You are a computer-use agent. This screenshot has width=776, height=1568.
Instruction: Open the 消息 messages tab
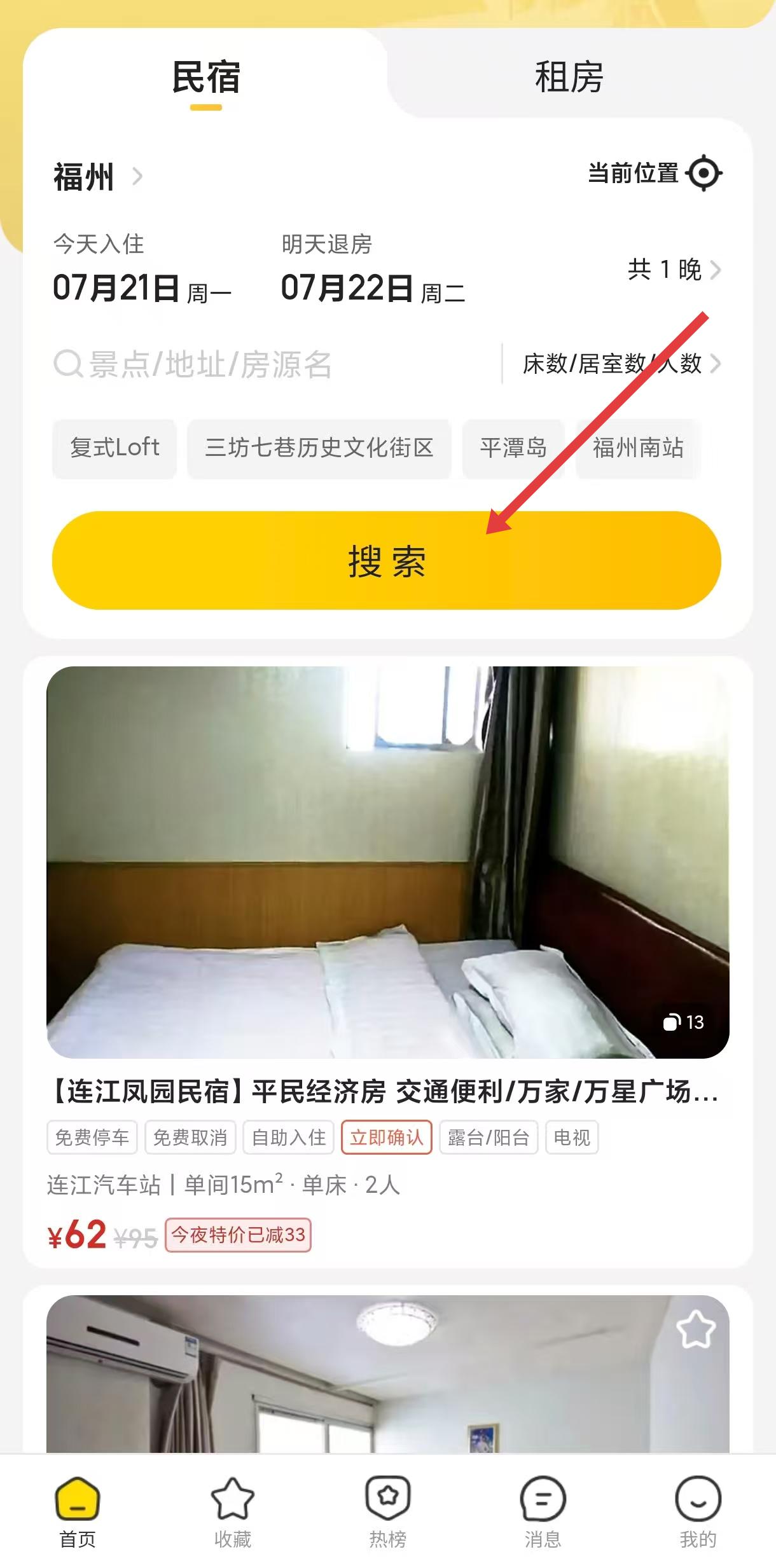(x=543, y=1511)
